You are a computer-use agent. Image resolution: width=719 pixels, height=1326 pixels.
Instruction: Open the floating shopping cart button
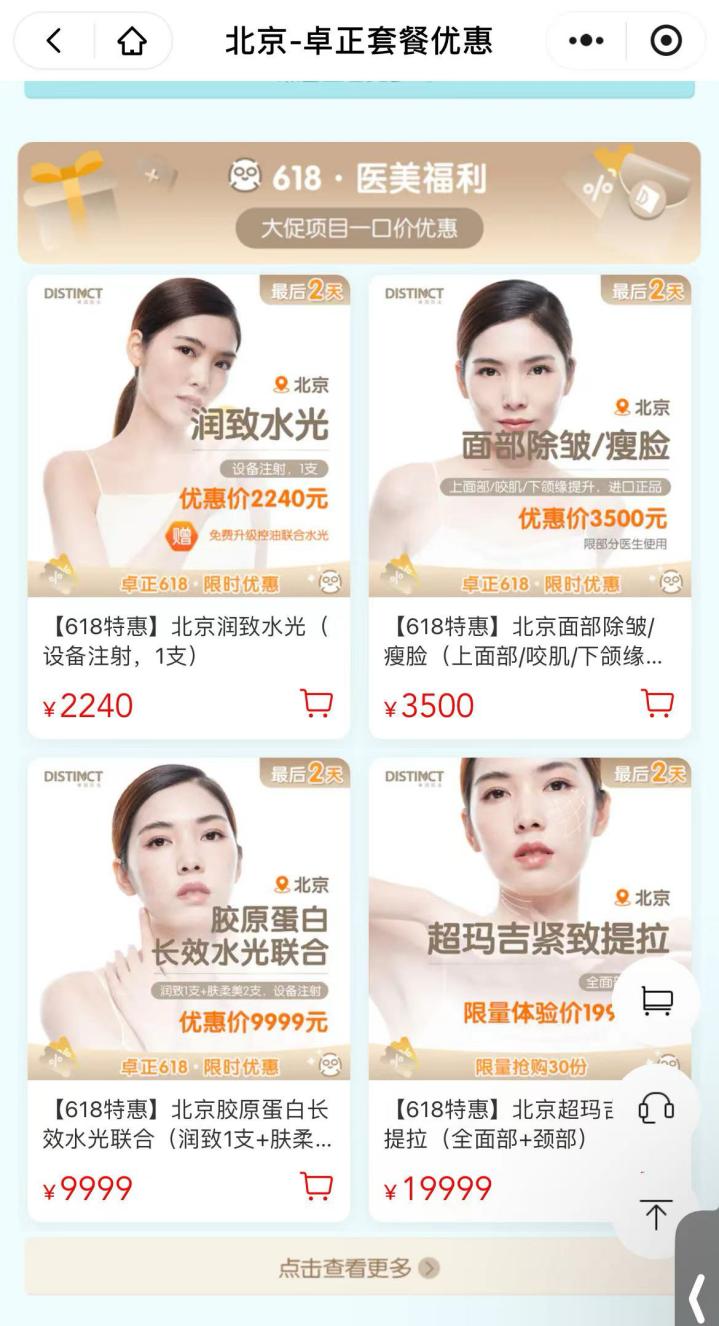pyautogui.click(x=656, y=1000)
